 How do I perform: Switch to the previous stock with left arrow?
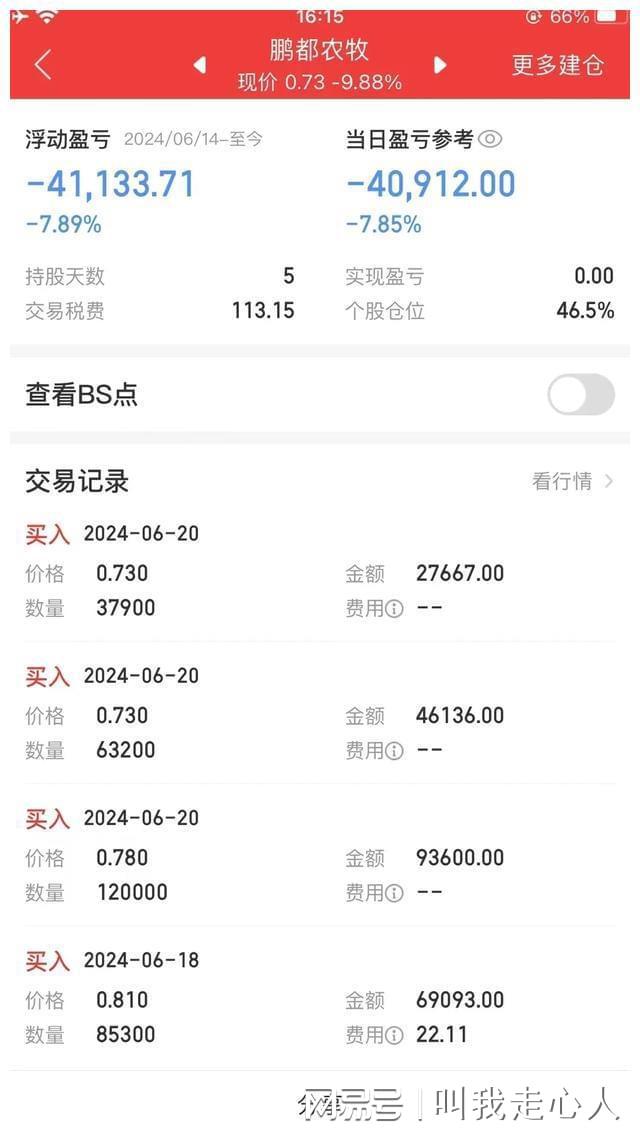(x=200, y=65)
